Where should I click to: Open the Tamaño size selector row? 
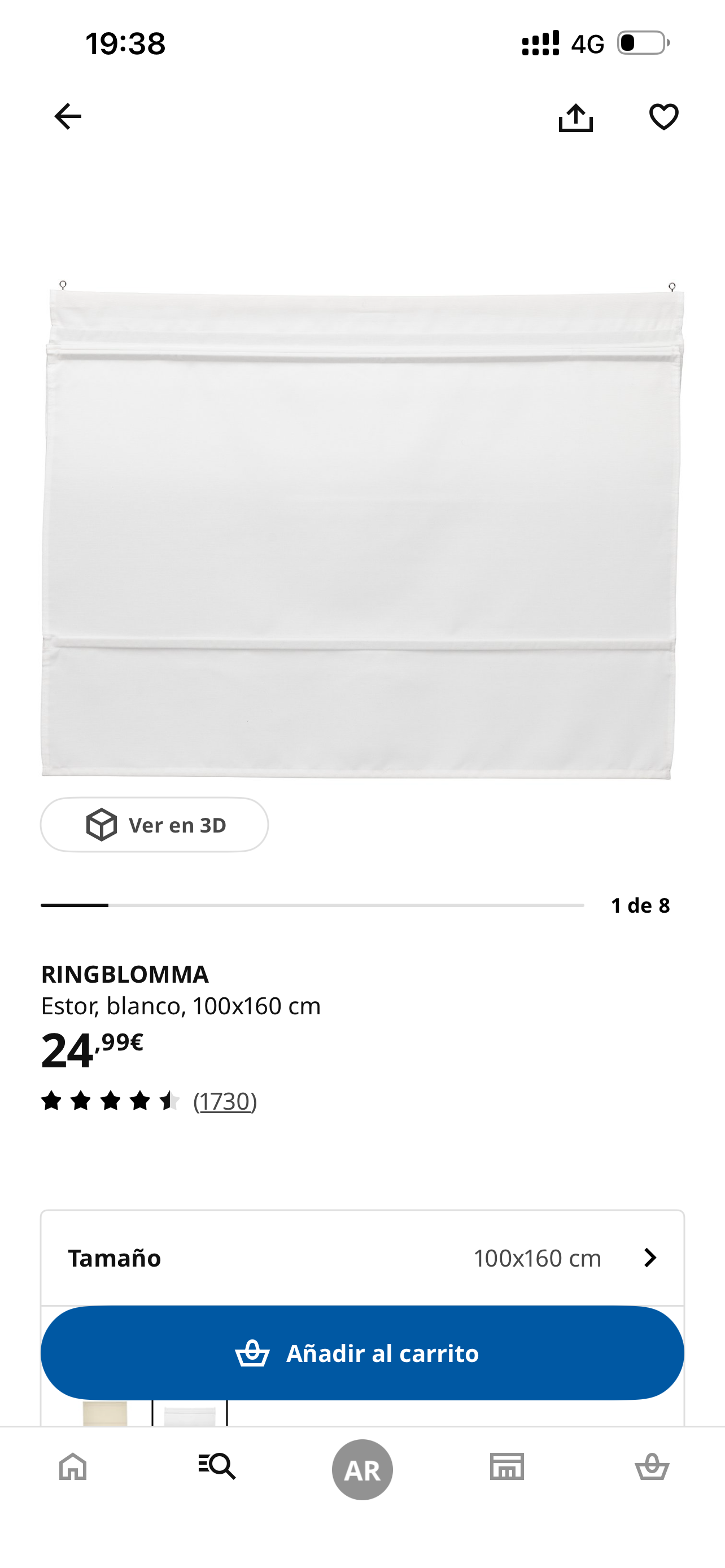(363, 1258)
